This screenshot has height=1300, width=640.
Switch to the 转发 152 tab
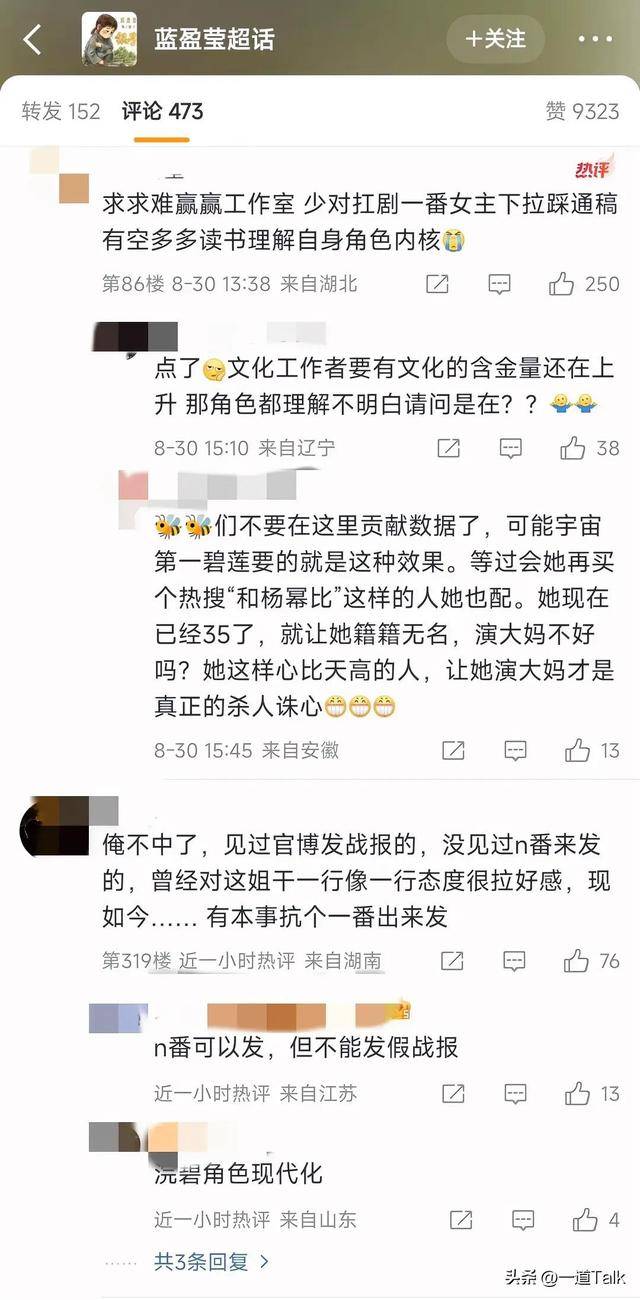point(61,111)
